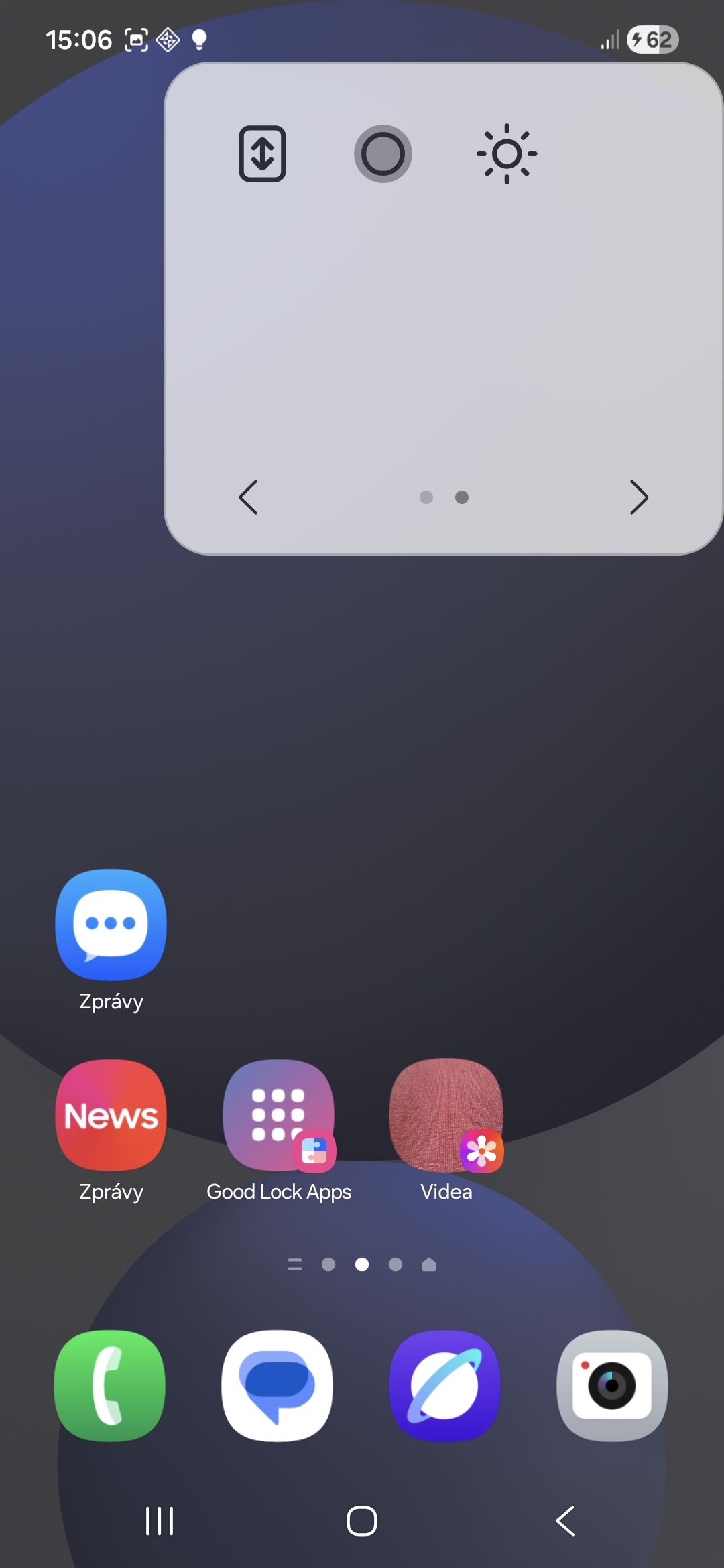Launch the Samsung Internet browser
Viewport: 724px width, 1568px height.
coord(445,1386)
